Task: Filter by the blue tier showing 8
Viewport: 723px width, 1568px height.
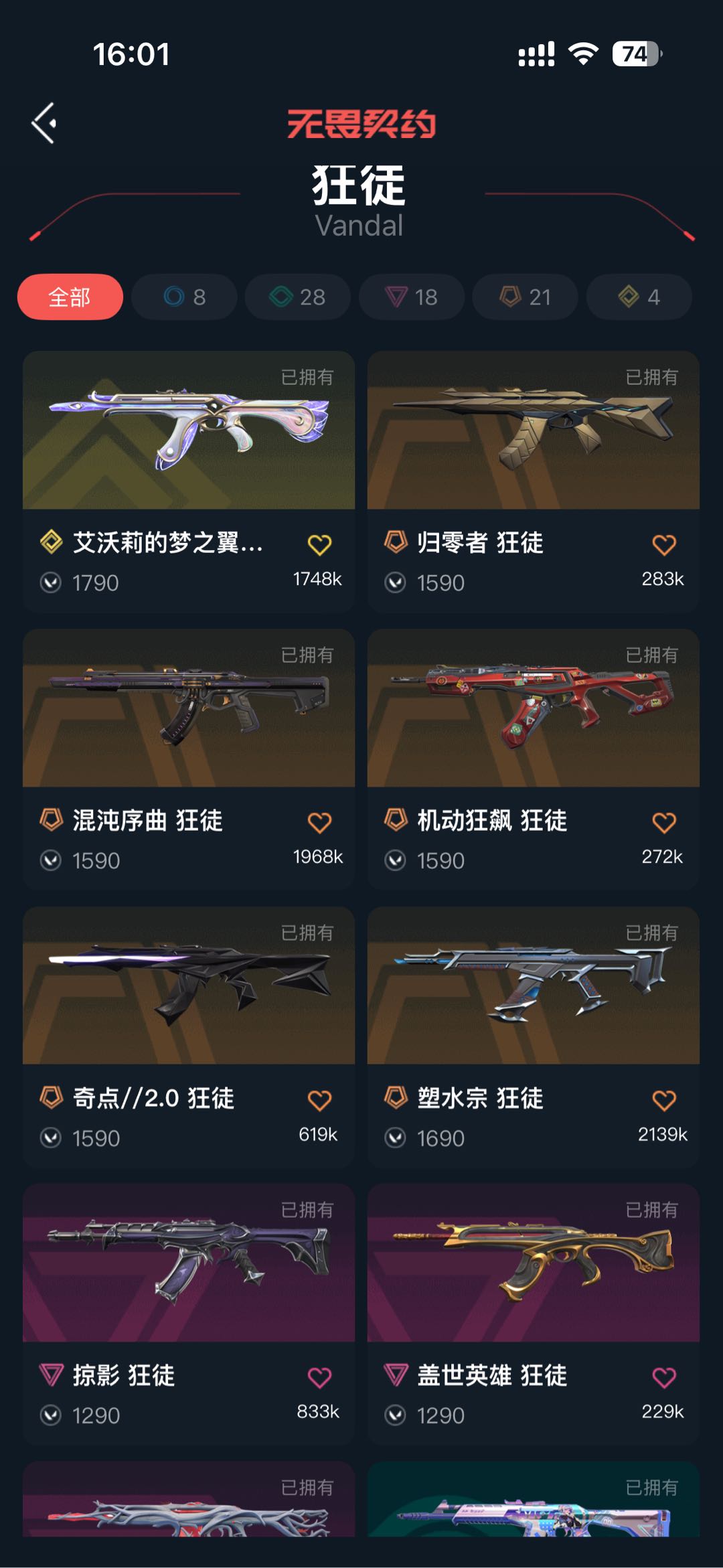Action: pos(184,297)
